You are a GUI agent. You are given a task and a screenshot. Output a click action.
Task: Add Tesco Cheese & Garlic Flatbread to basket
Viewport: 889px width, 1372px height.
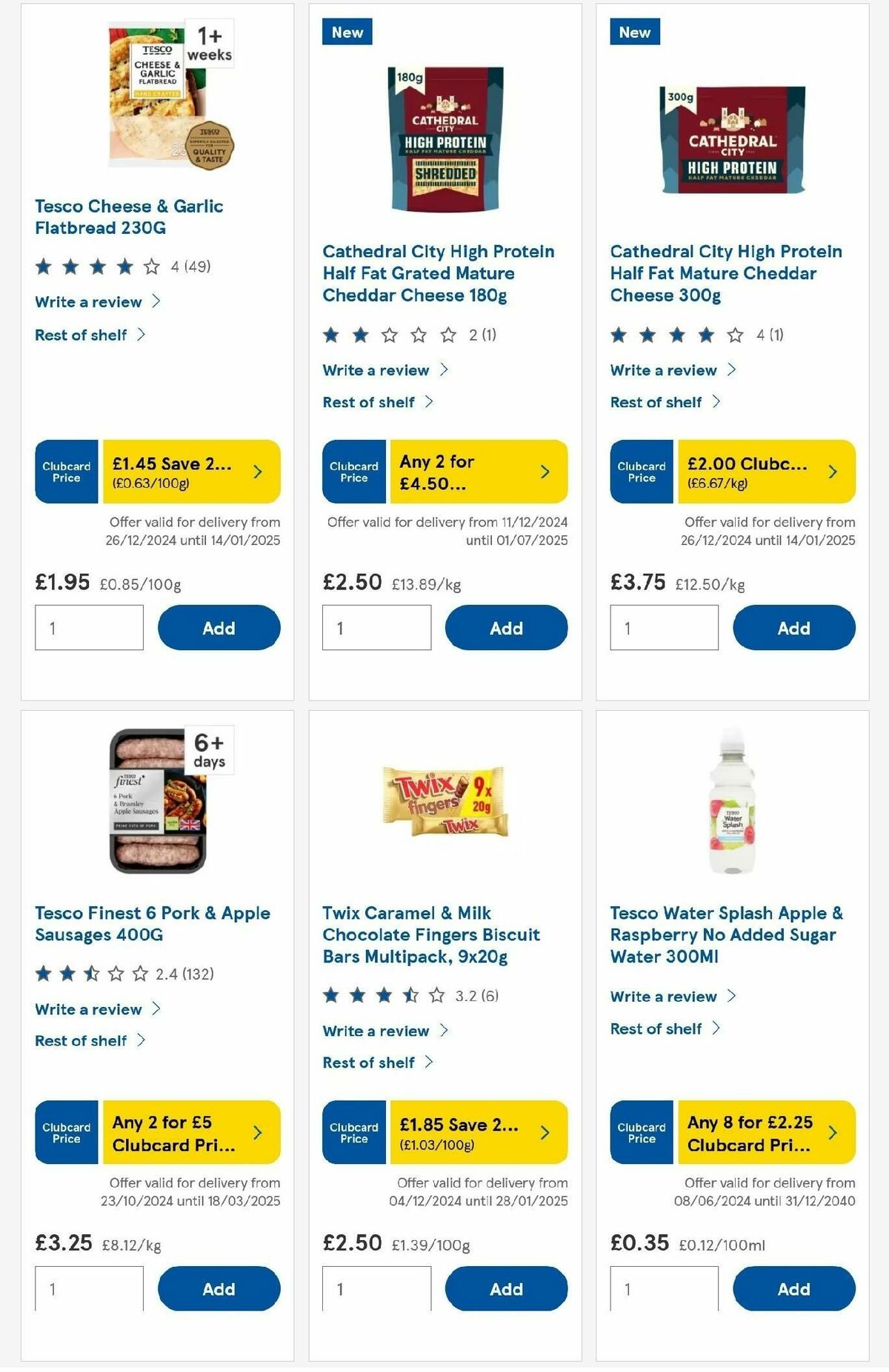coord(219,628)
